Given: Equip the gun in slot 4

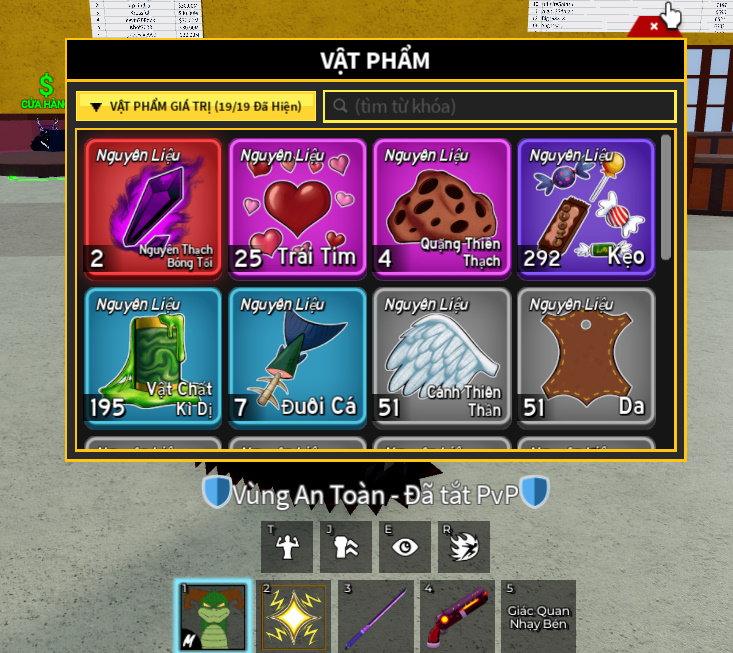Looking at the screenshot, I should point(456,616).
